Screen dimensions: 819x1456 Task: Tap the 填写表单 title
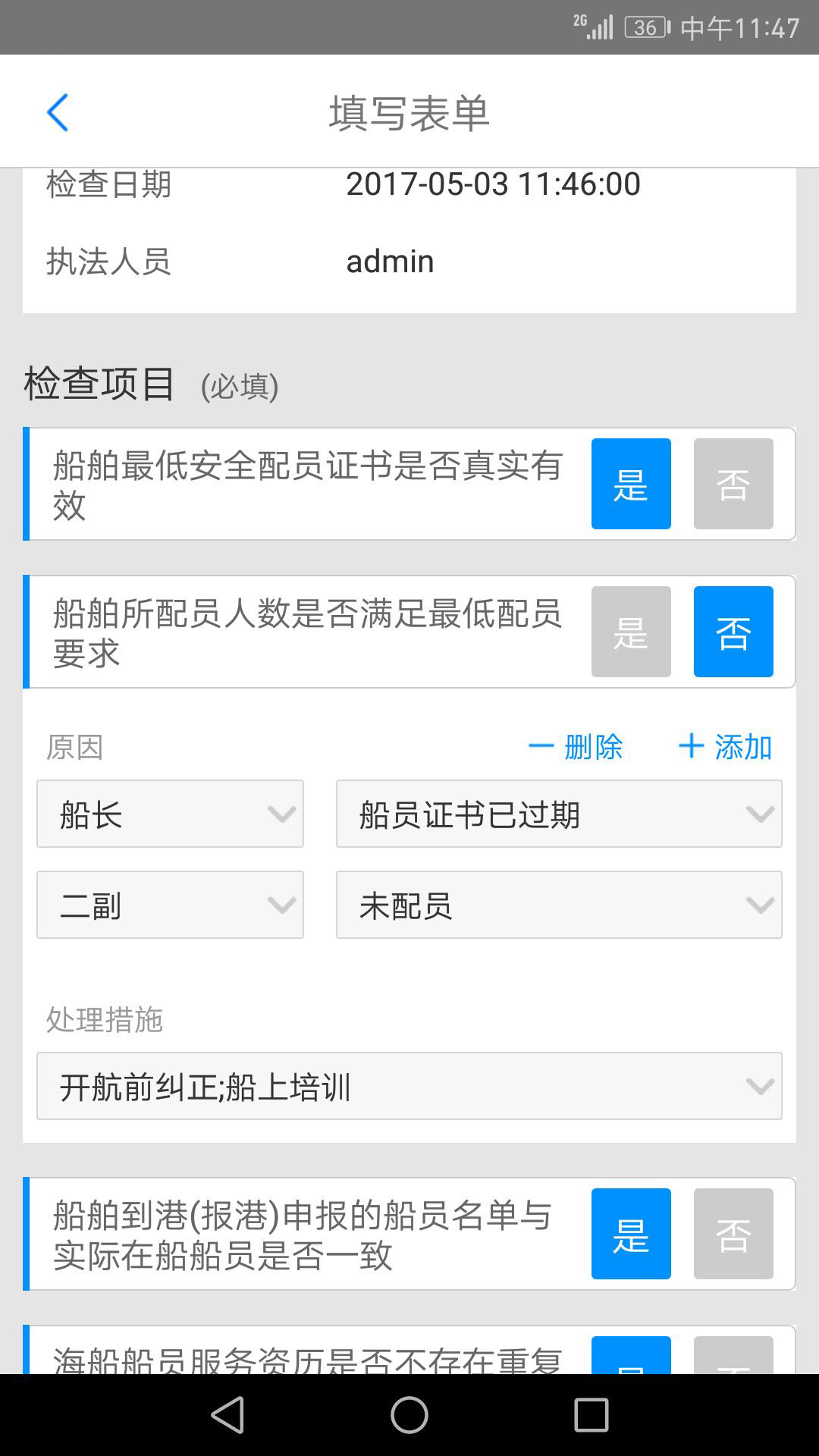point(409,114)
